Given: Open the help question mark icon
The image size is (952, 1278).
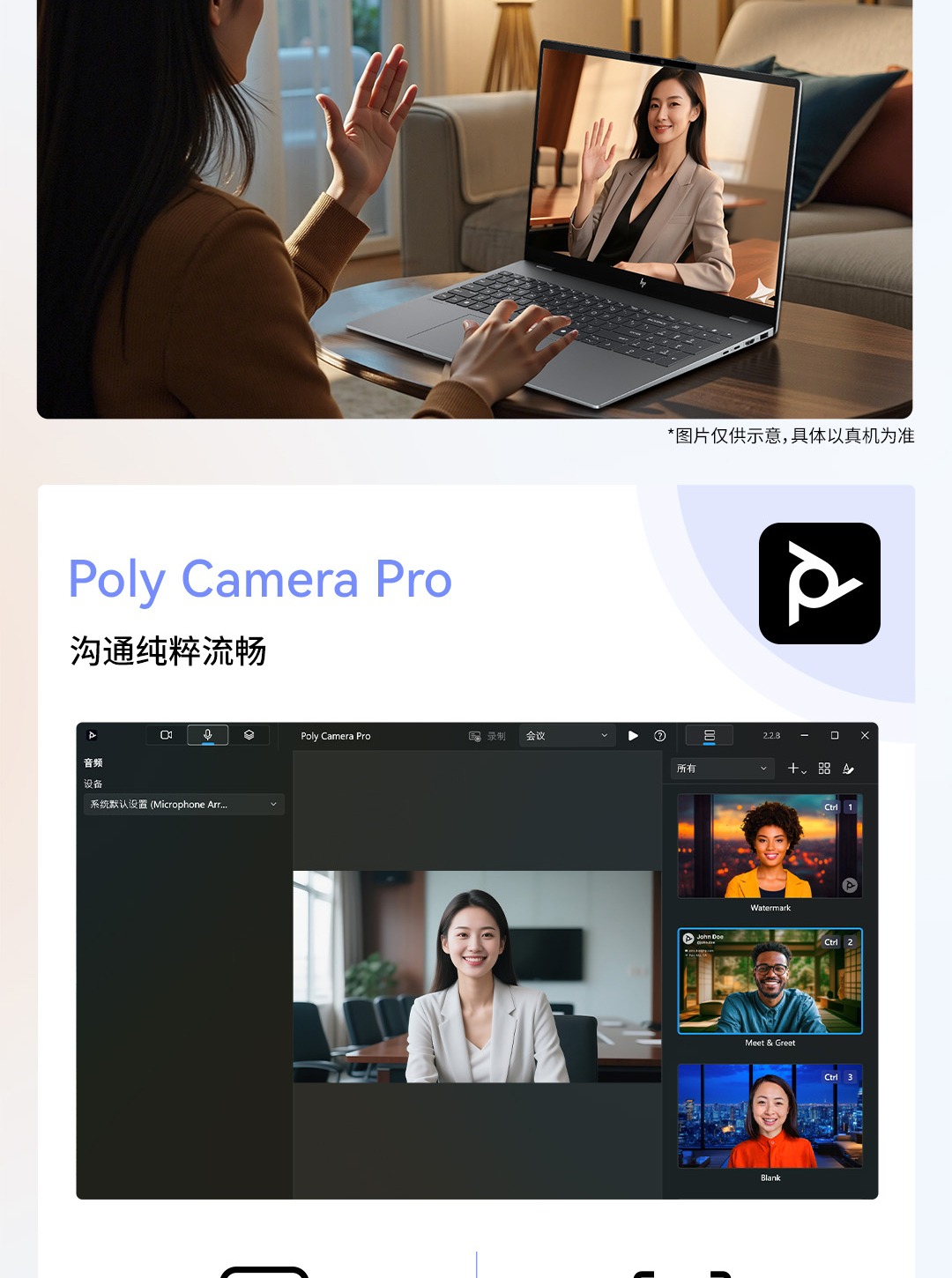Looking at the screenshot, I should click(x=659, y=735).
